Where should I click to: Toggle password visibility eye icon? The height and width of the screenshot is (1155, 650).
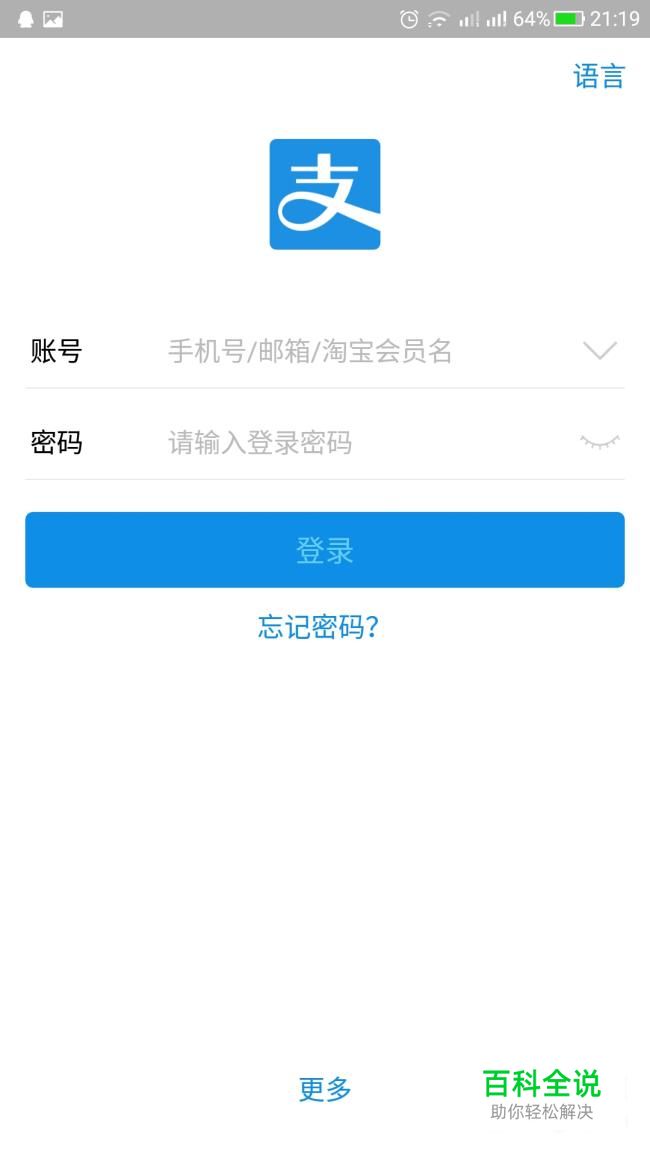pyautogui.click(x=599, y=442)
